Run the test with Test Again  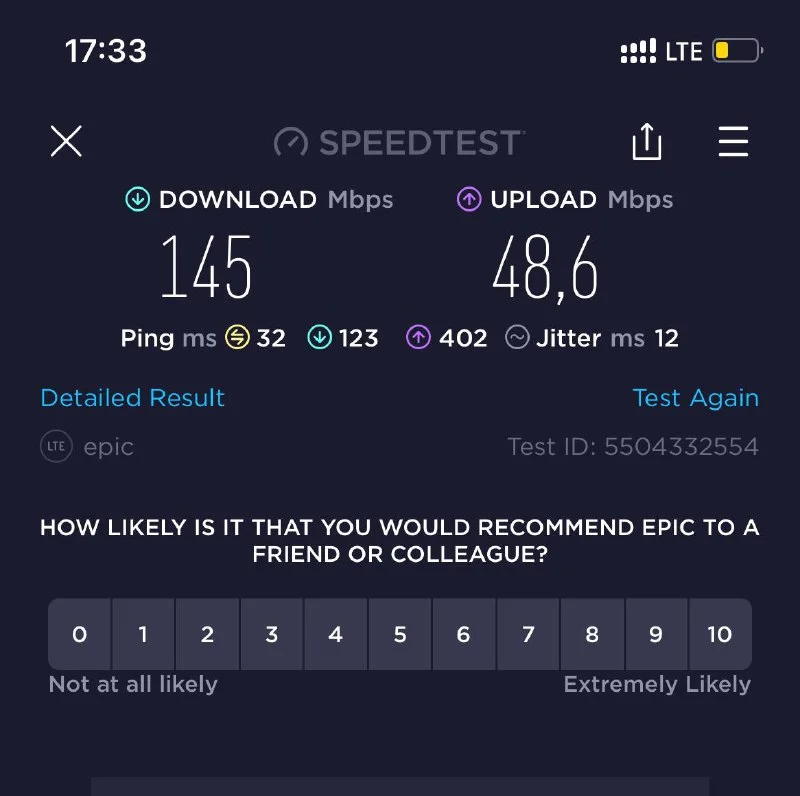coord(695,398)
